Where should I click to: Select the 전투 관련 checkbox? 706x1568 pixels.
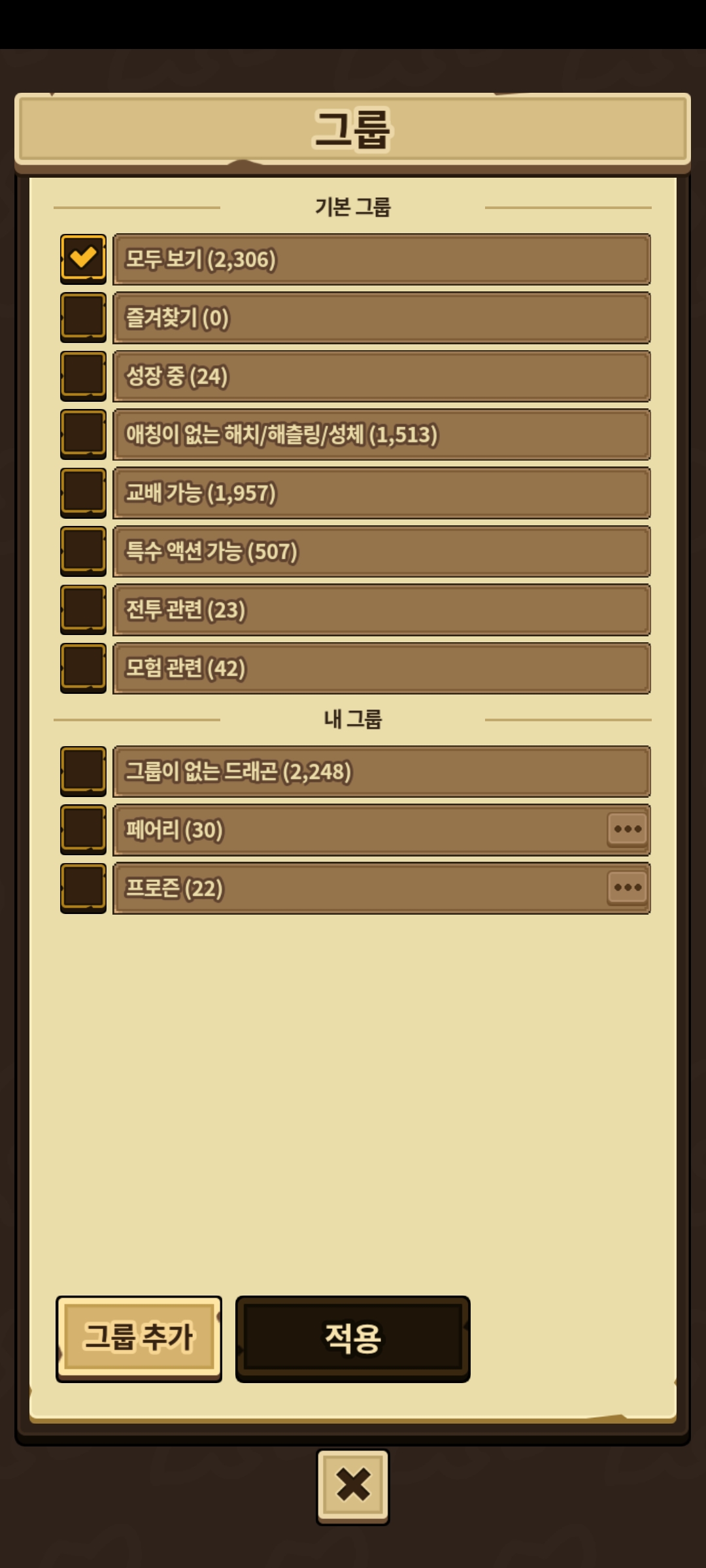83,609
